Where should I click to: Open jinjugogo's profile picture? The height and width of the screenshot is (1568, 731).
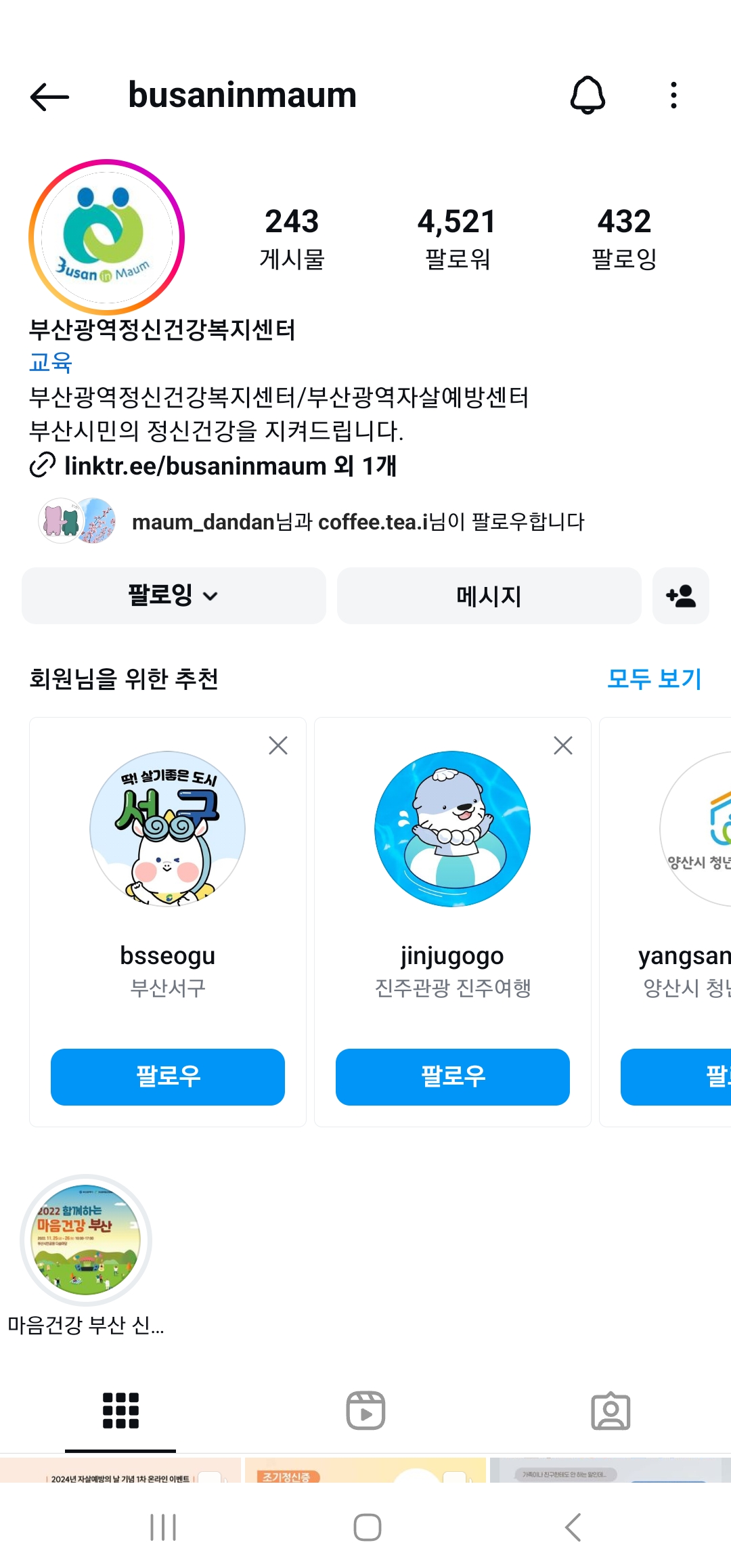click(x=452, y=829)
